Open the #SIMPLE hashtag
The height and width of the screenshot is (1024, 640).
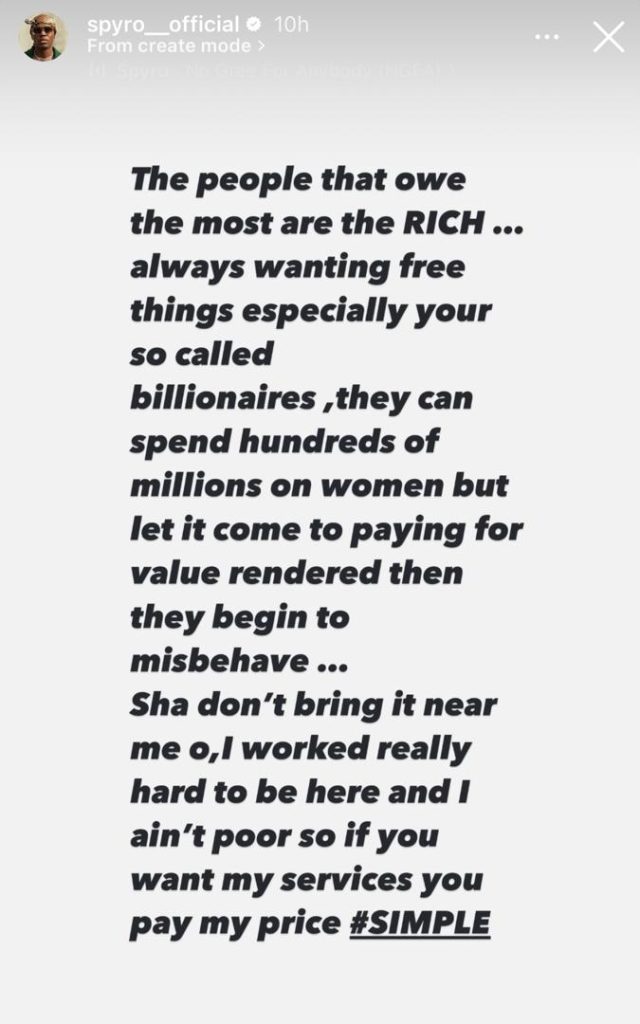coord(419,922)
